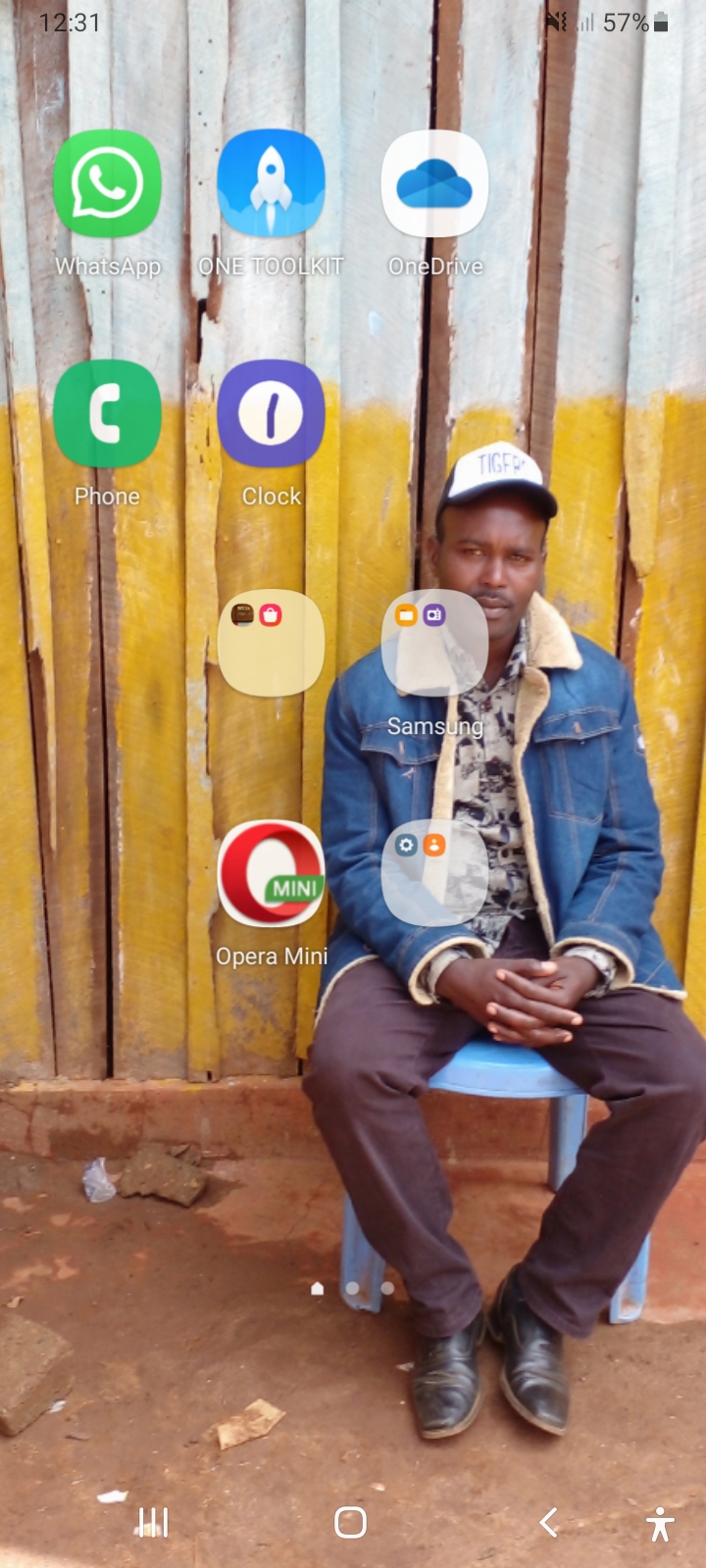Screen dimensions: 706x1568
Task: Open WhatsApp
Action: 107,185
